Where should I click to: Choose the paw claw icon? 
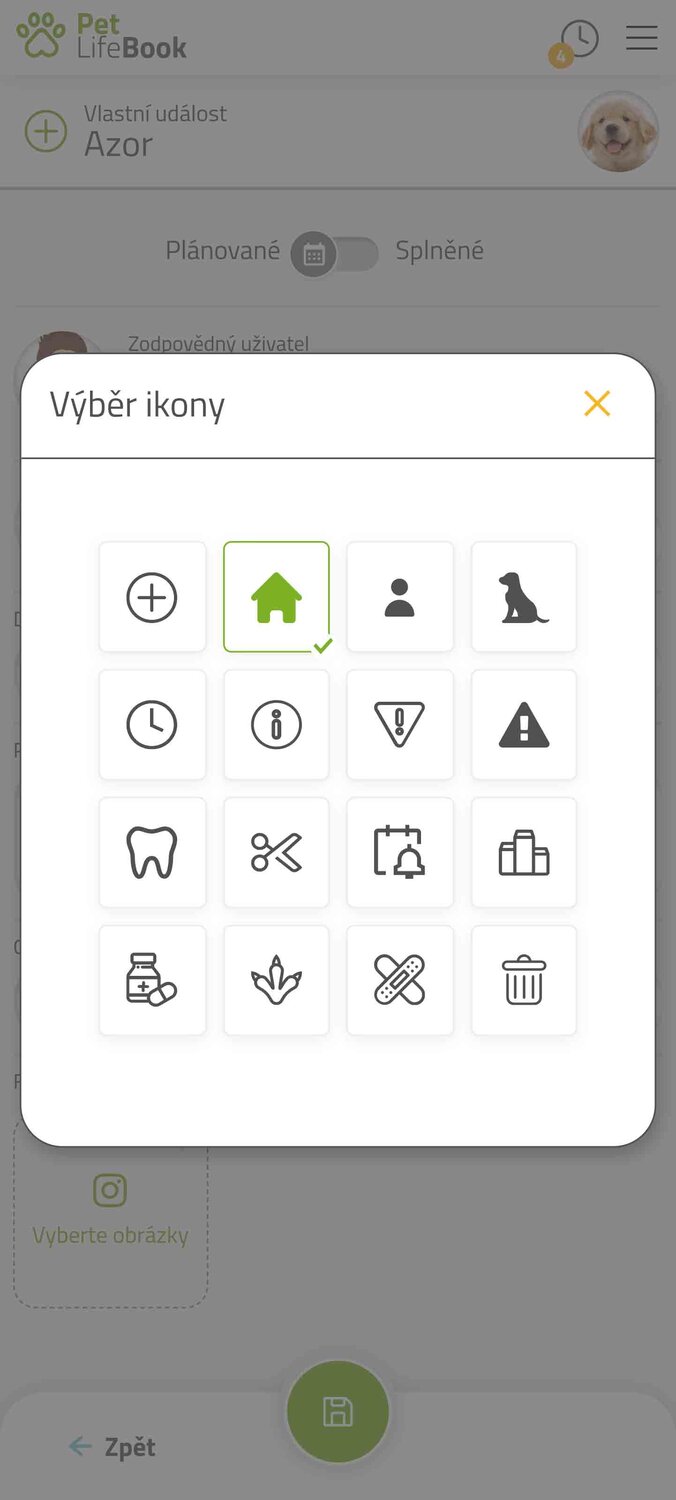276,980
